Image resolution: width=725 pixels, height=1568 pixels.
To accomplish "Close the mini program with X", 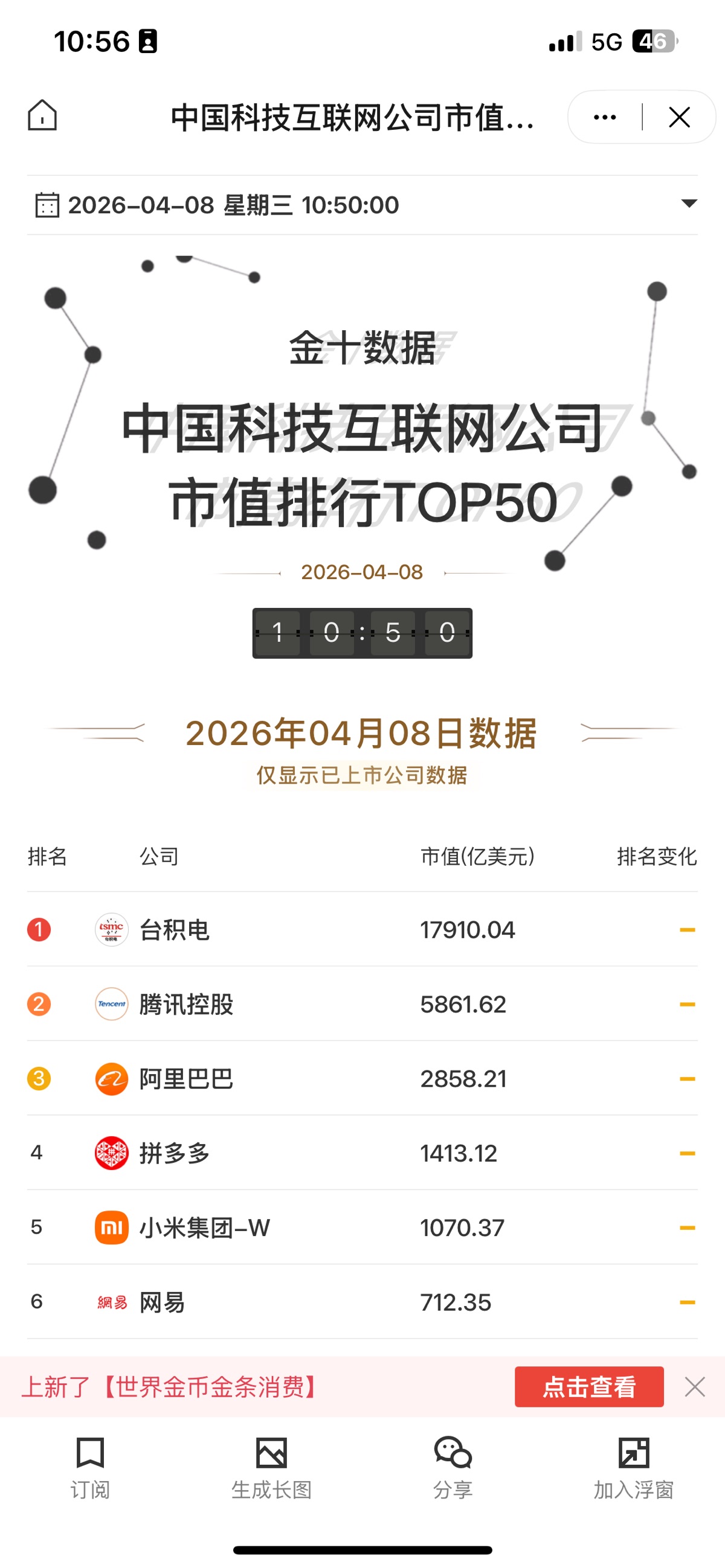I will (678, 117).
